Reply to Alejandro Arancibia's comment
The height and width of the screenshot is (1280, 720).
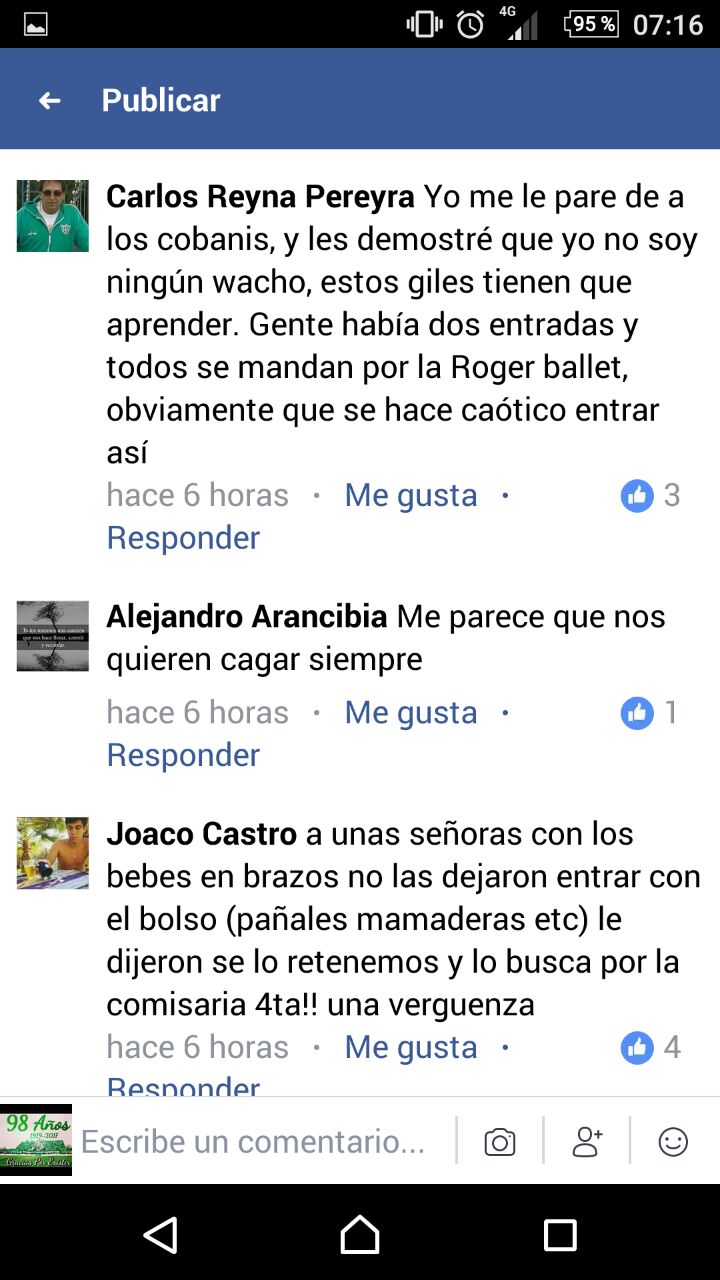[183, 755]
